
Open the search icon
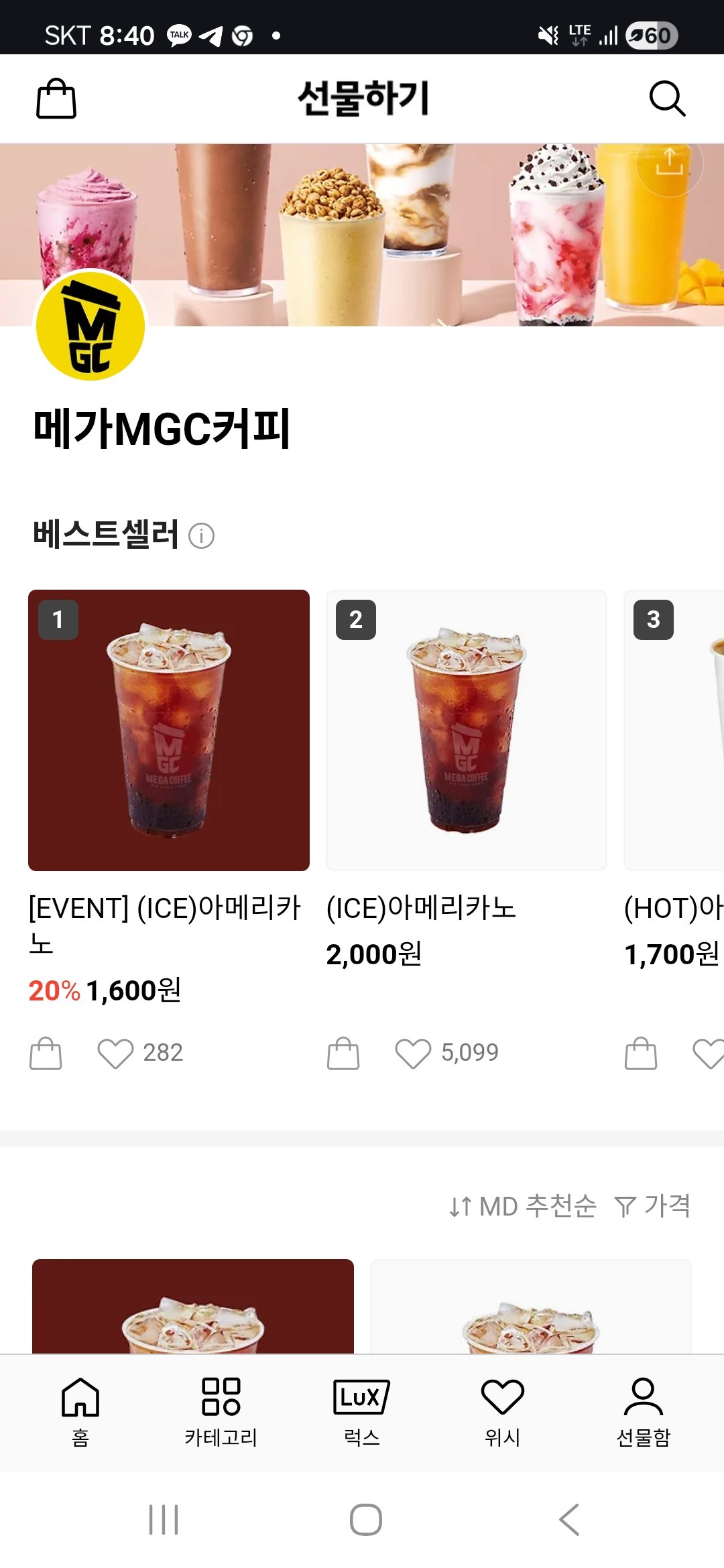pos(667,99)
